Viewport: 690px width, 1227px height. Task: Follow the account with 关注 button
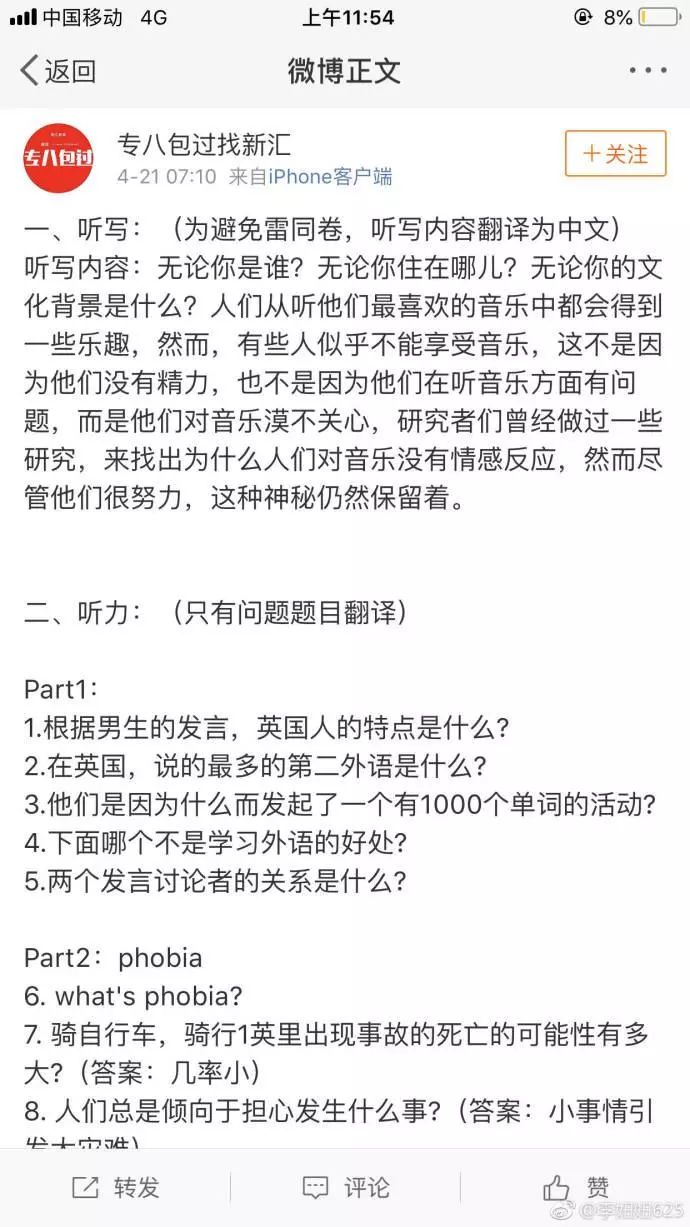615,154
